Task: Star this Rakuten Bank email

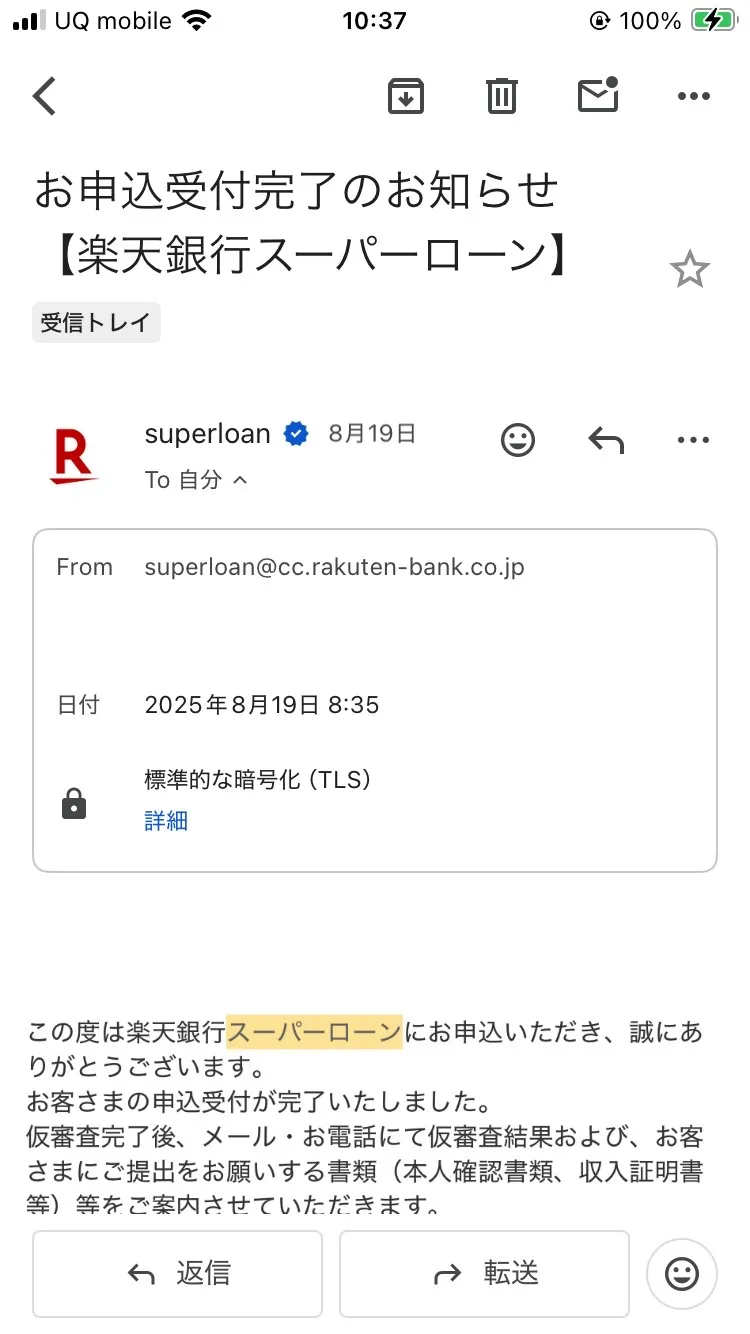Action: pos(689,270)
